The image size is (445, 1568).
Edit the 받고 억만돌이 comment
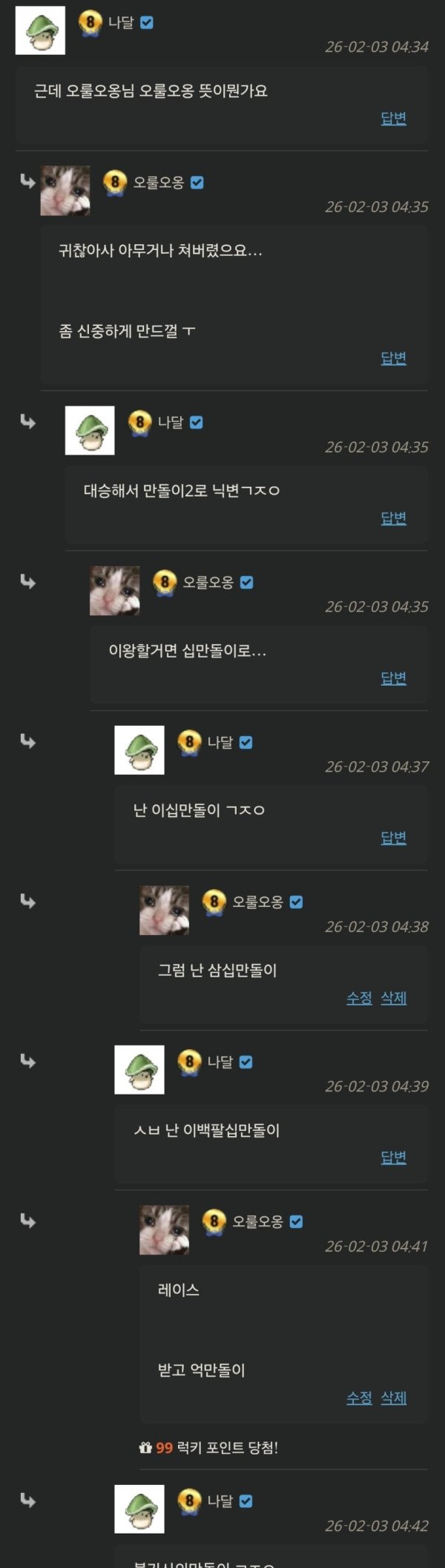pyautogui.click(x=359, y=1398)
